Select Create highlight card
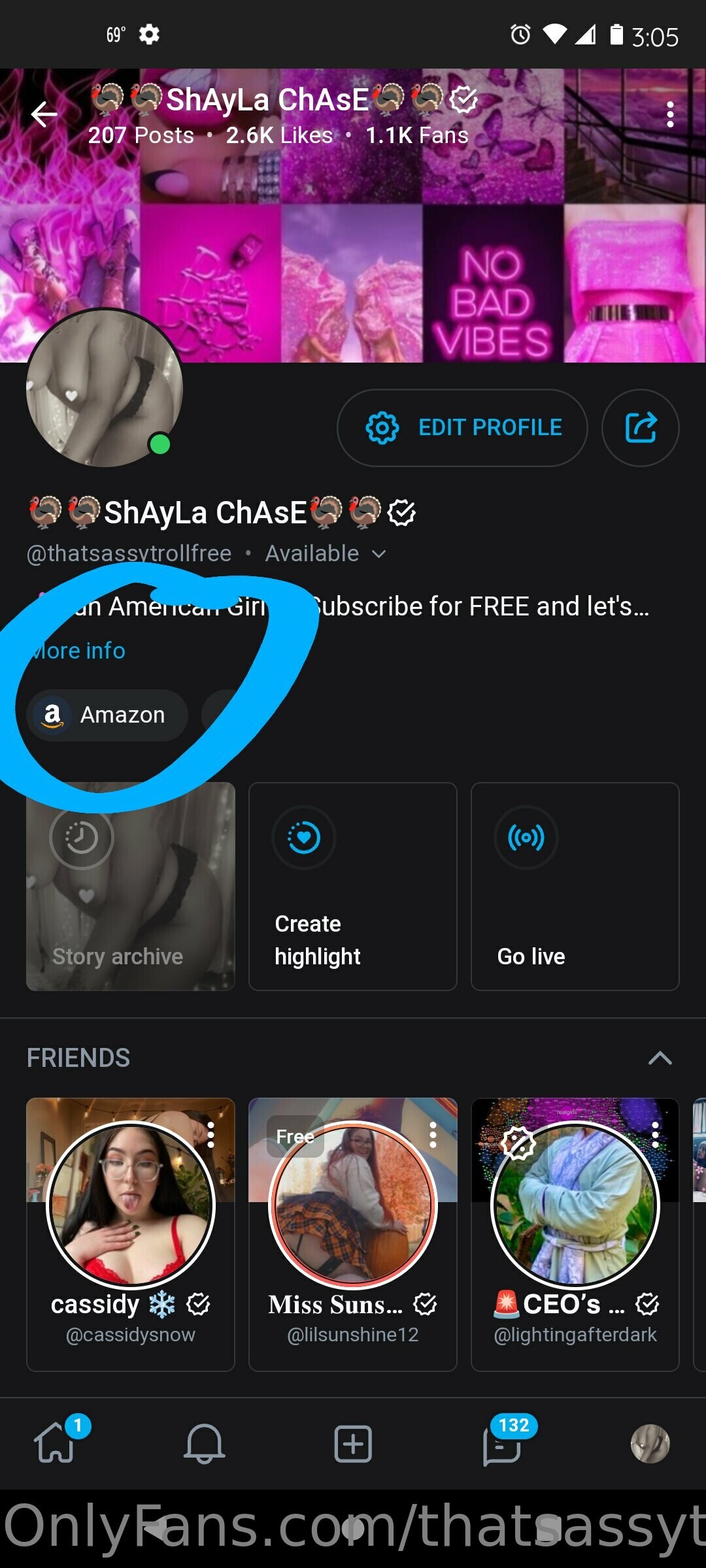The height and width of the screenshot is (1568, 706). tap(352, 887)
